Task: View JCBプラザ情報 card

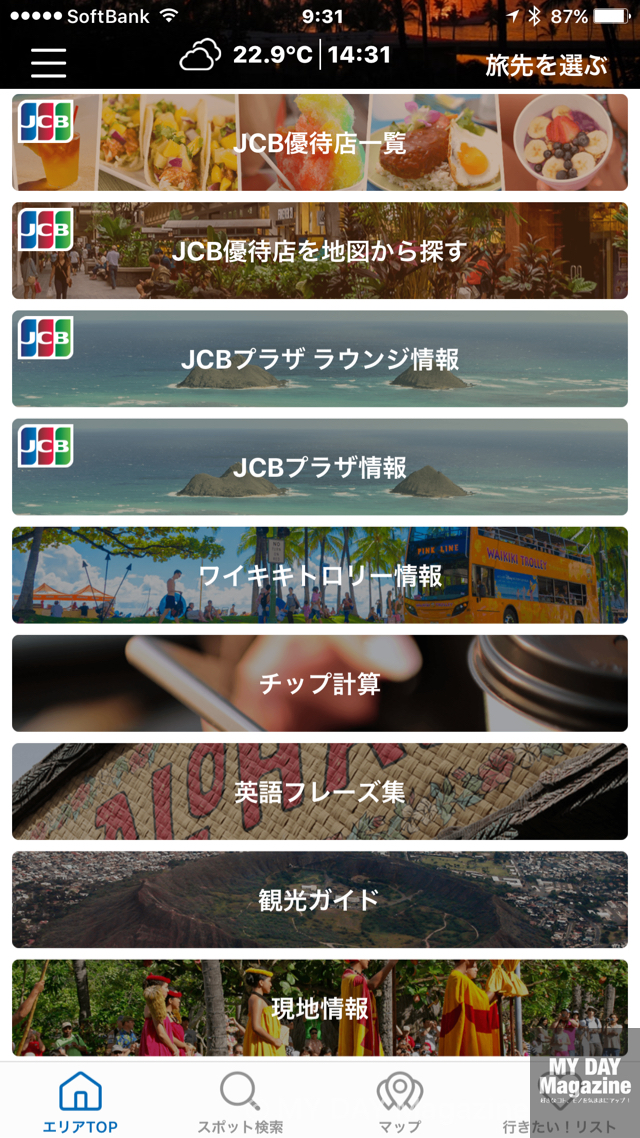Action: point(320,467)
